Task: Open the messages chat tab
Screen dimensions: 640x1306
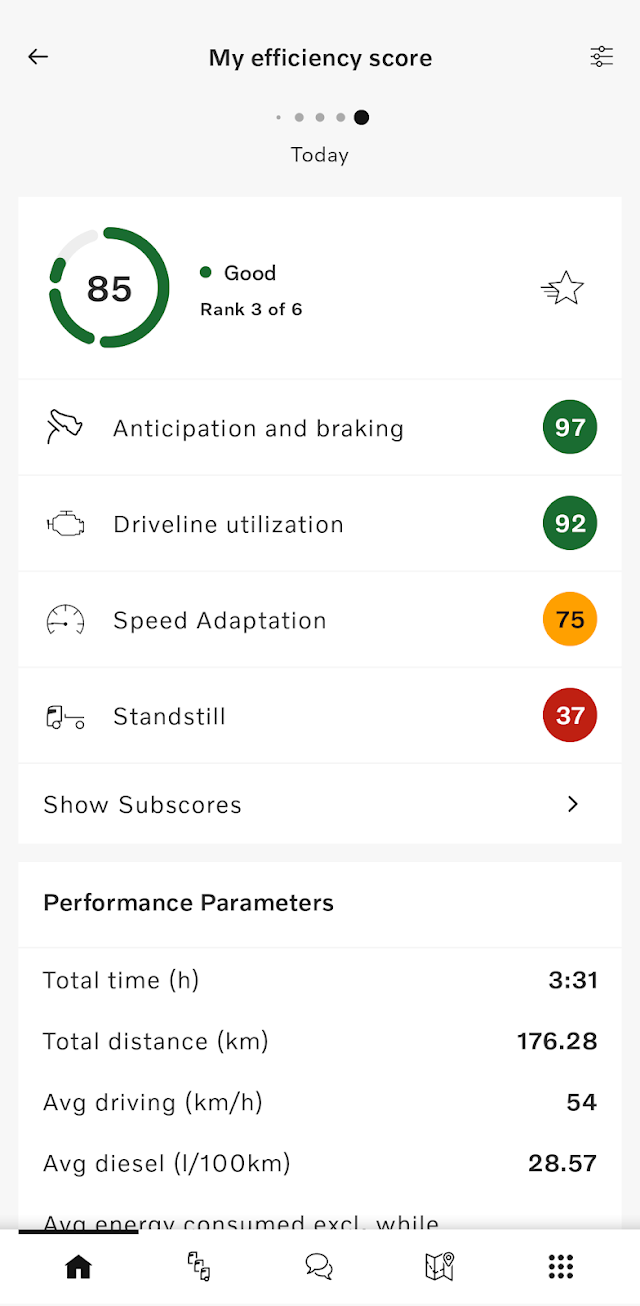Action: pos(319,1267)
